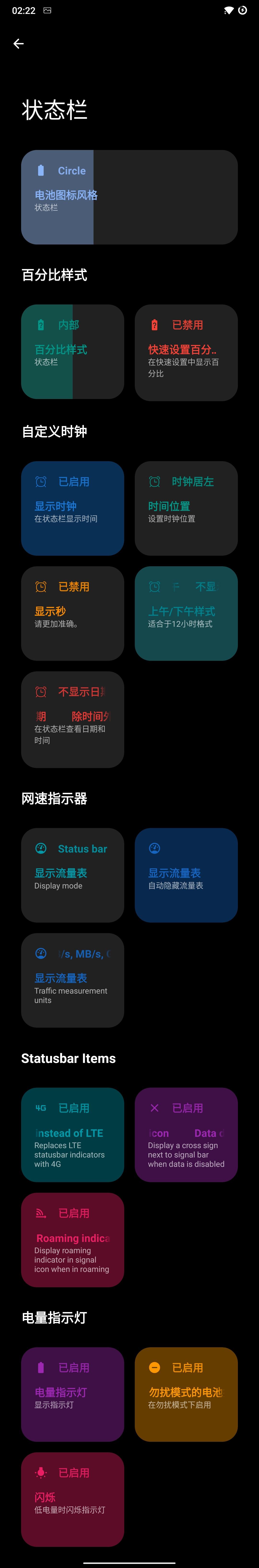
Task: Toggle the 勿扰模式的电池 card
Action: (186, 1395)
